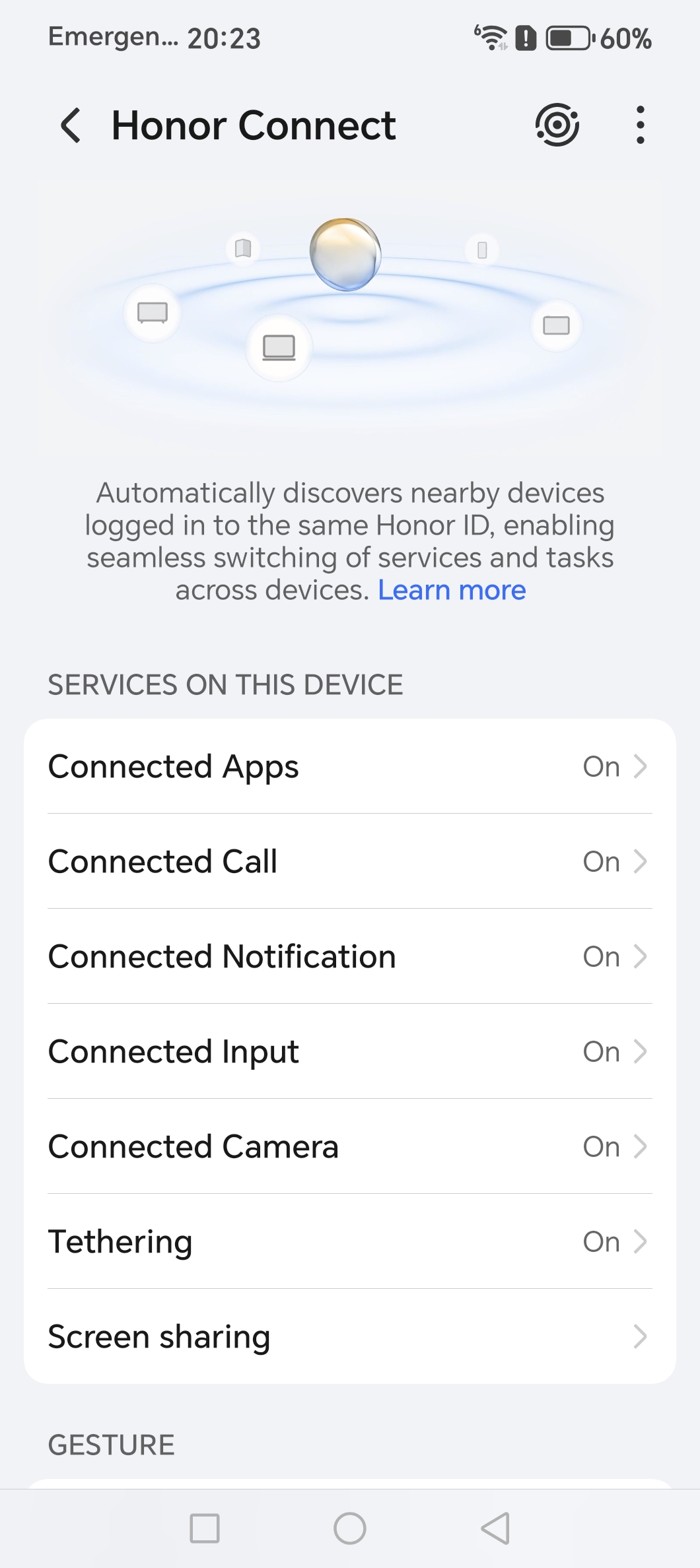Open the Tethering row
Image resolution: width=700 pixels, height=1568 pixels.
coord(350,1241)
